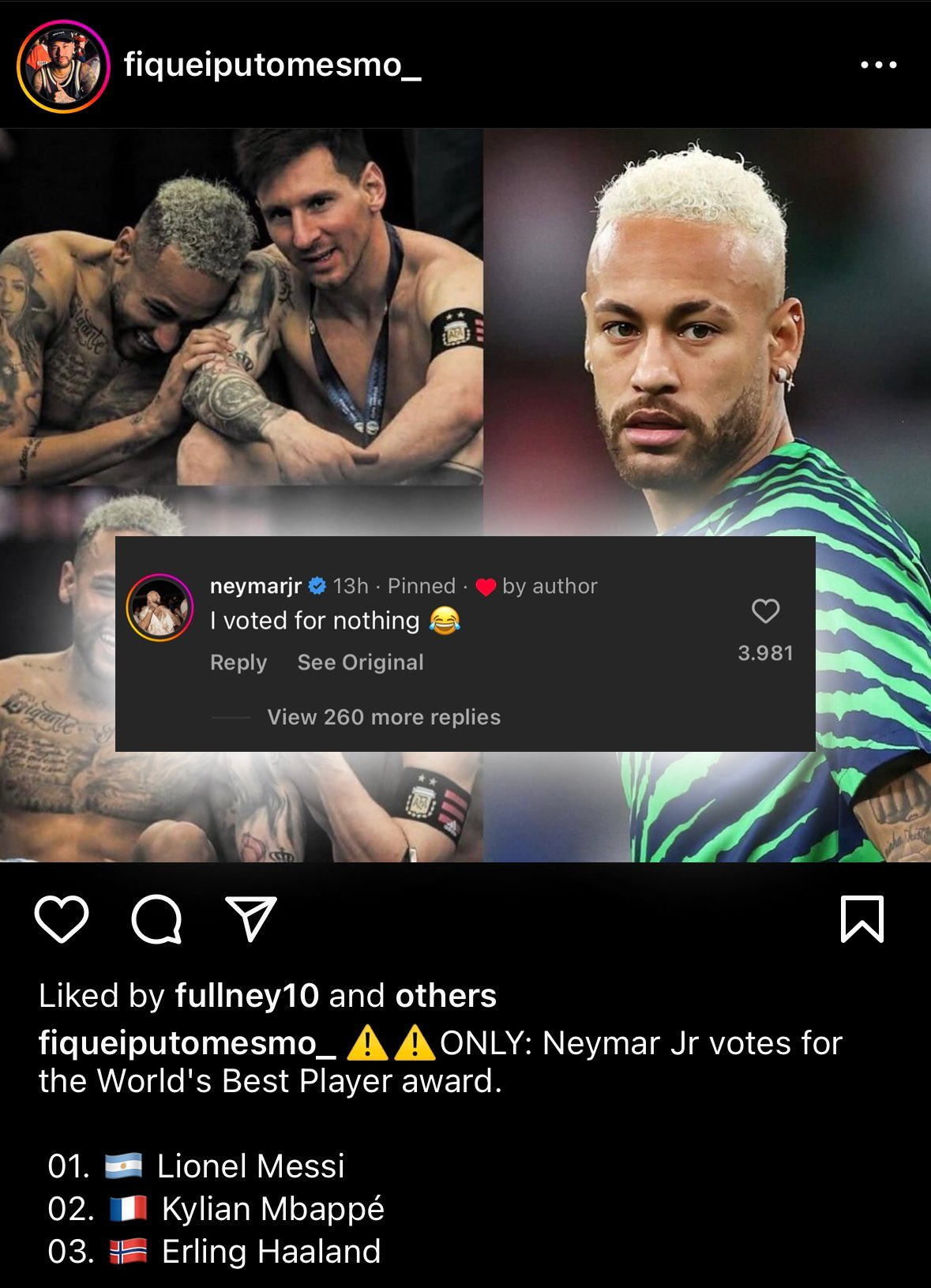Like this post with the heart
The width and height of the screenshot is (931, 1288).
pos(62,919)
